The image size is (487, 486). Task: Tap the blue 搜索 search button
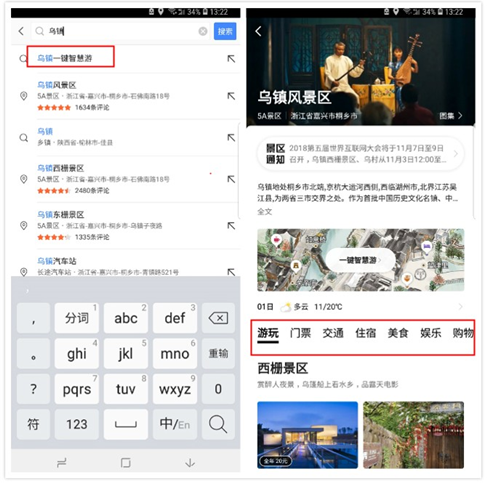coord(225,31)
